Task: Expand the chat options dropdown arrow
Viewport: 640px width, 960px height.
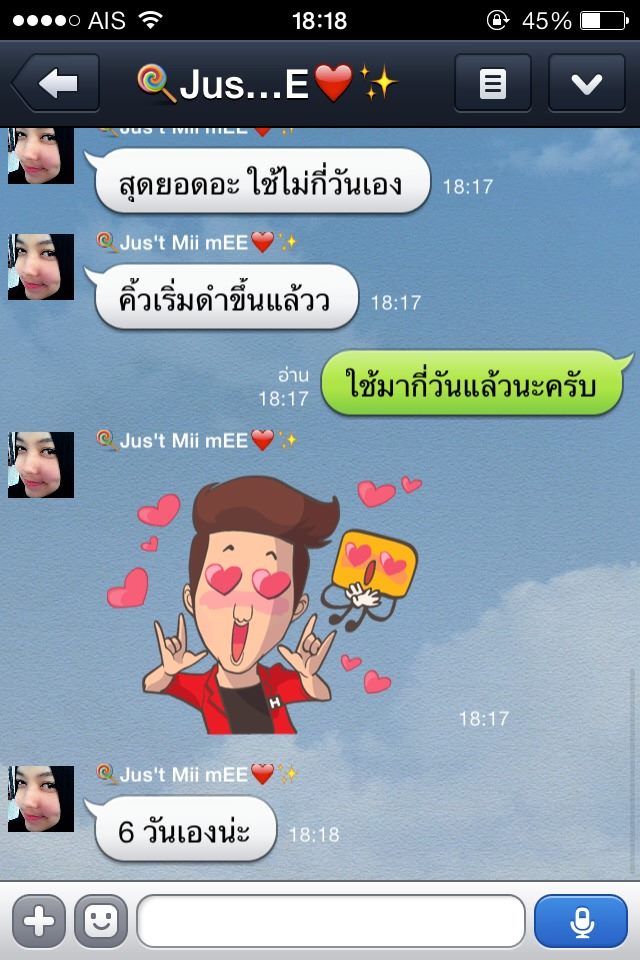Action: [x=587, y=84]
